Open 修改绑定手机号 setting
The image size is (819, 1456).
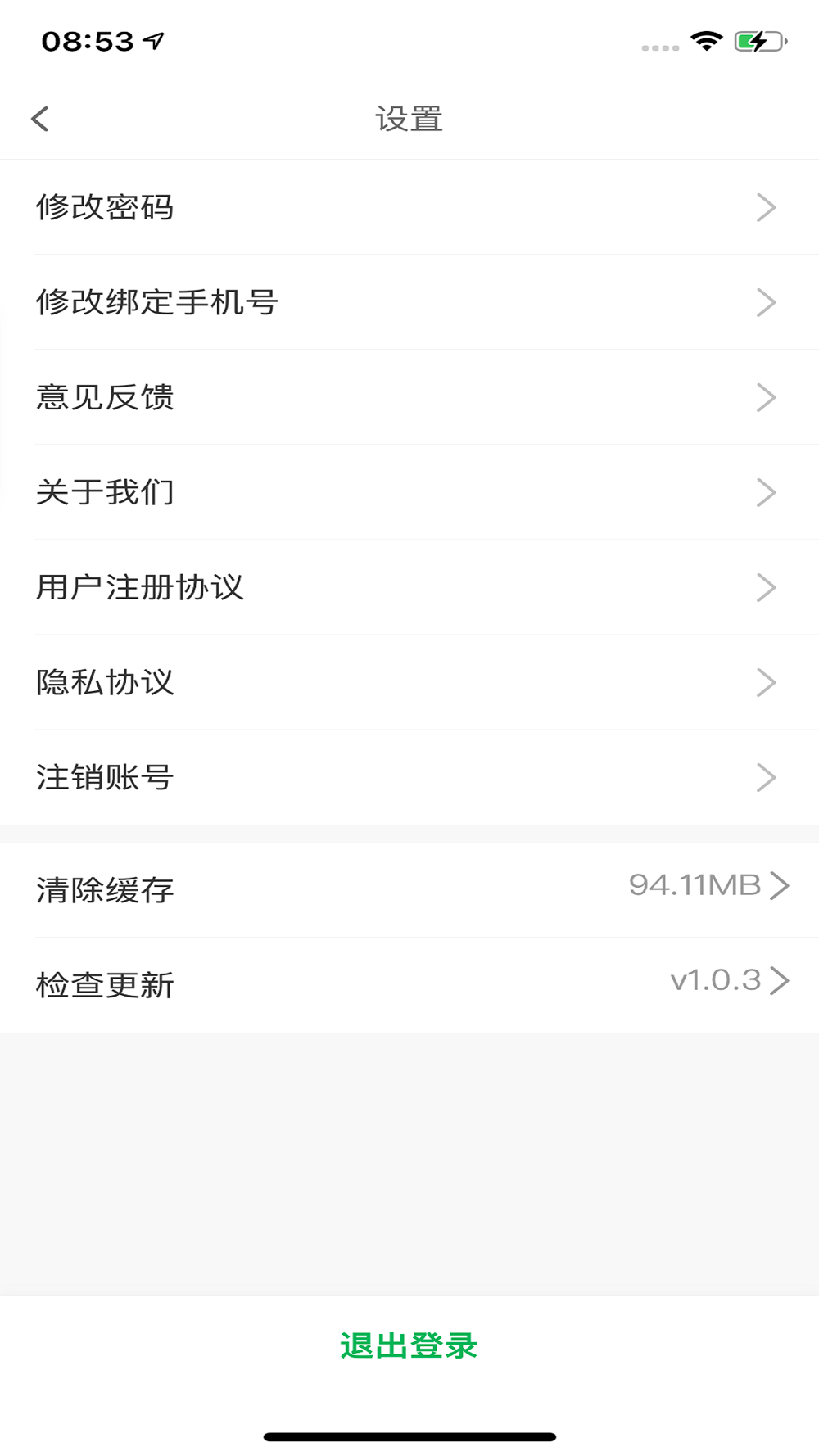click(x=409, y=302)
